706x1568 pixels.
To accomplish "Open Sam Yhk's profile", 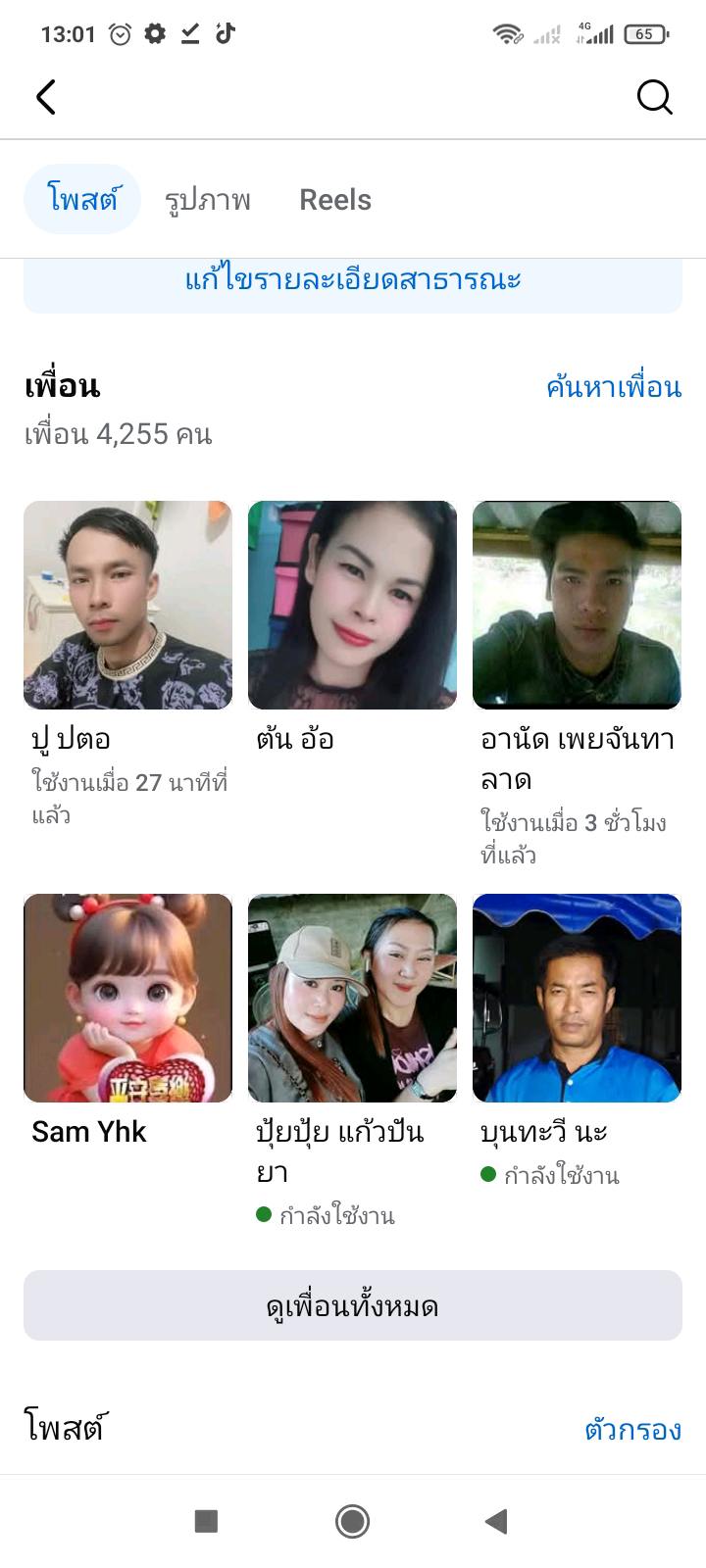I will (x=127, y=998).
